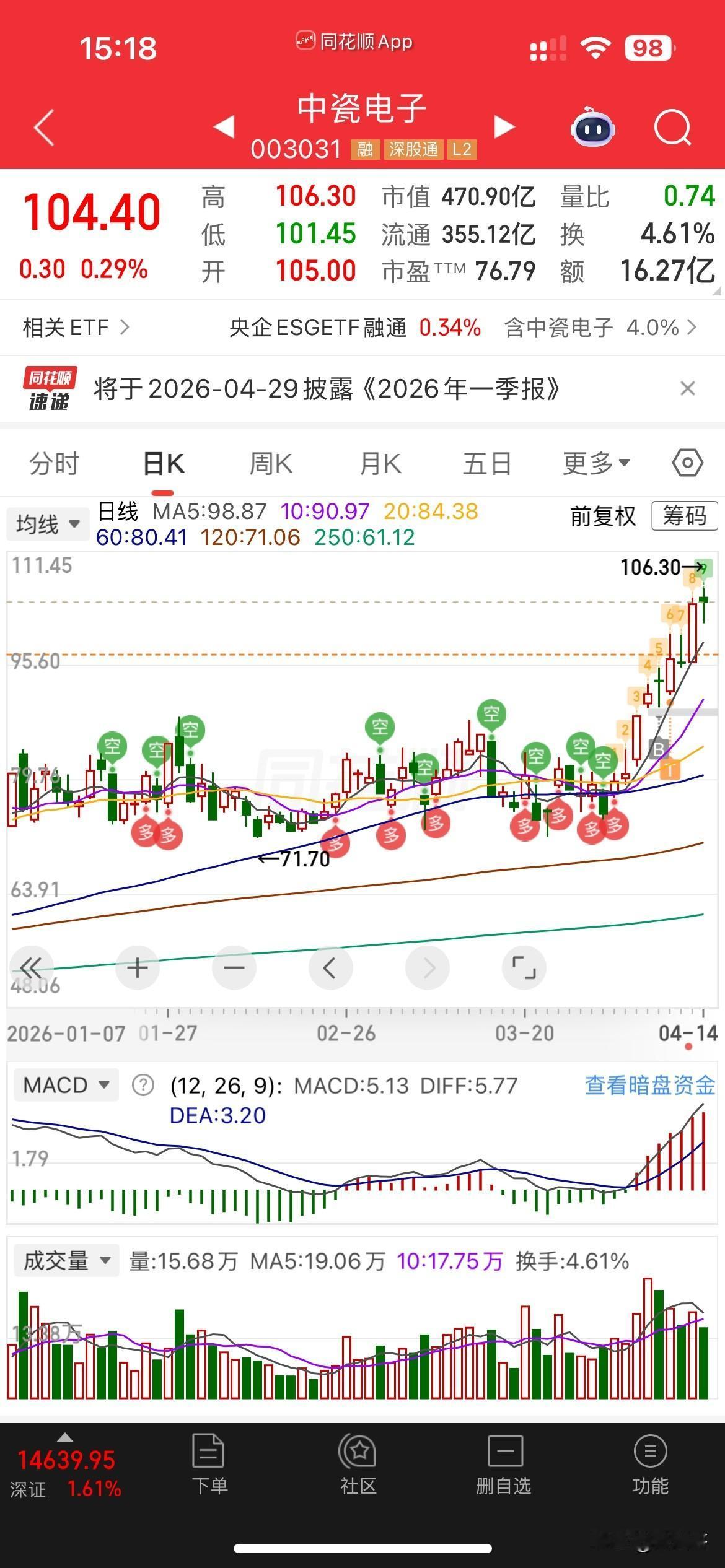Open the MACD indicator dropdown
The image size is (725, 1568).
[65, 1085]
